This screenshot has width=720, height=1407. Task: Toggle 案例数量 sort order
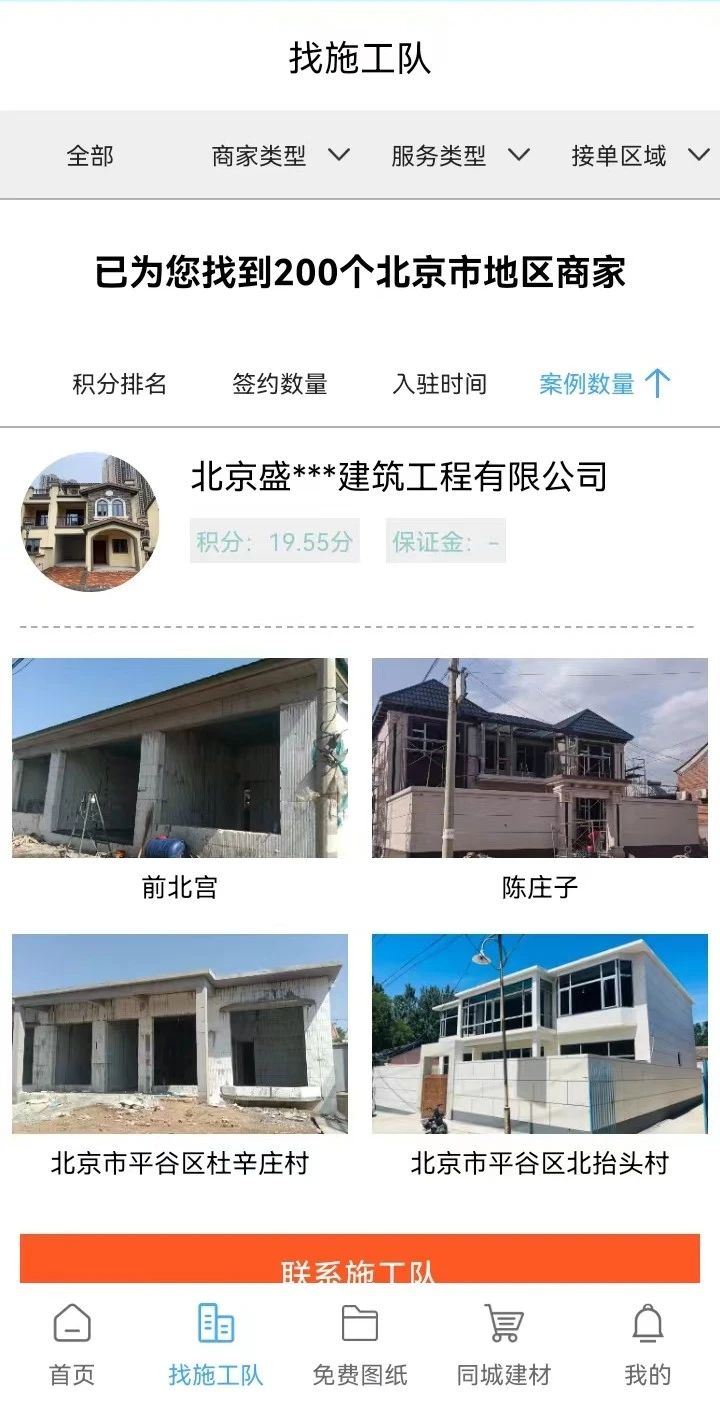pos(604,384)
